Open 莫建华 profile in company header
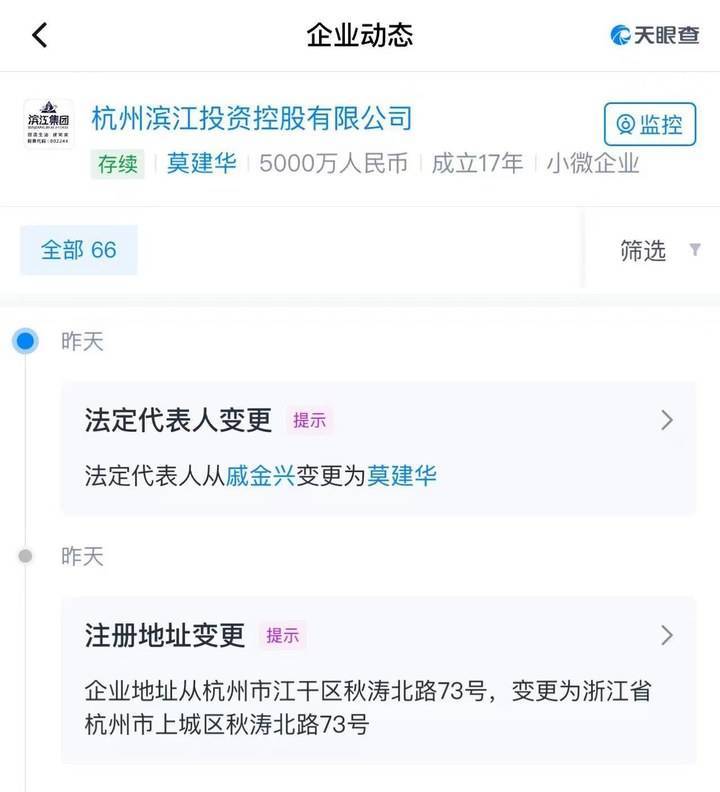Viewport: 720px width, 792px height. click(201, 163)
